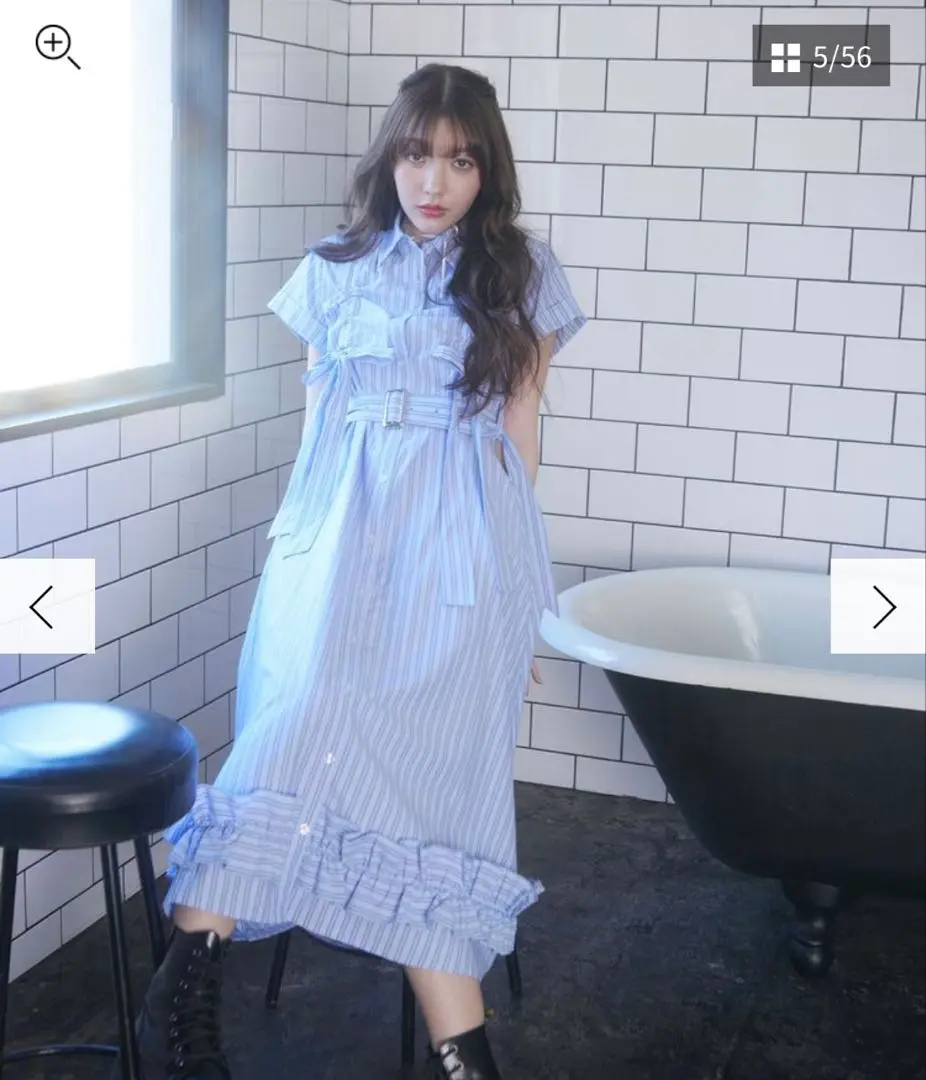926x1080 pixels.
Task: Tap the zoom magnifier icon
Action: (56, 46)
